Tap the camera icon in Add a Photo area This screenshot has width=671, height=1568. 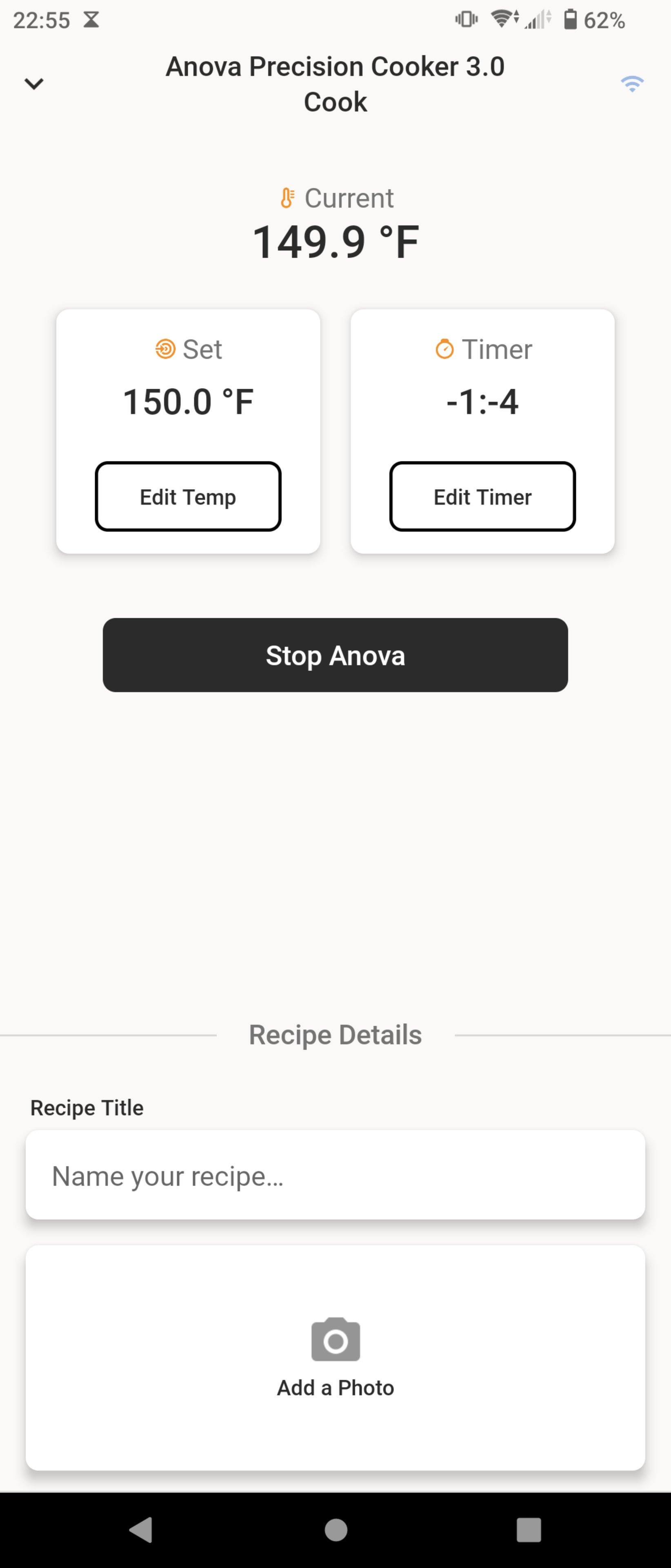pyautogui.click(x=335, y=1339)
